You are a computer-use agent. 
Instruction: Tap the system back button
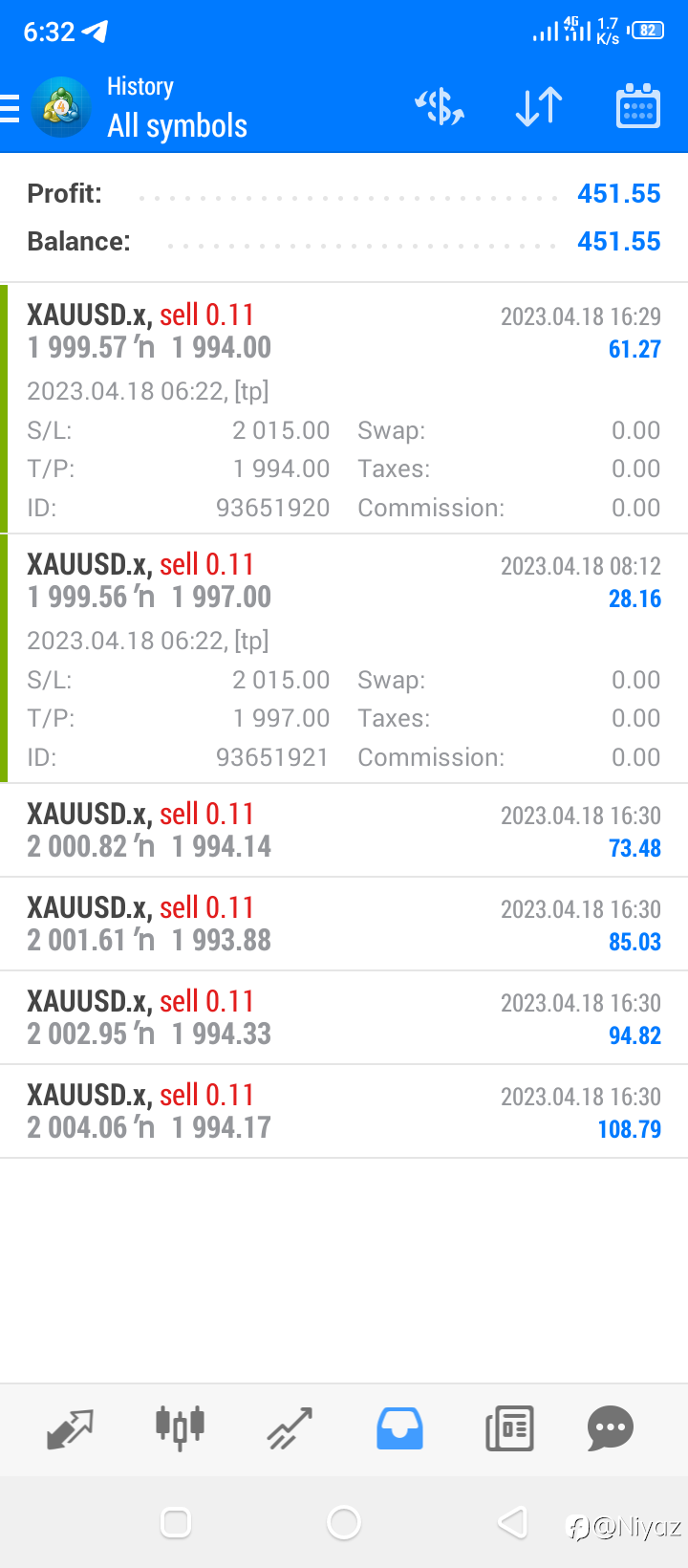coord(513,1522)
